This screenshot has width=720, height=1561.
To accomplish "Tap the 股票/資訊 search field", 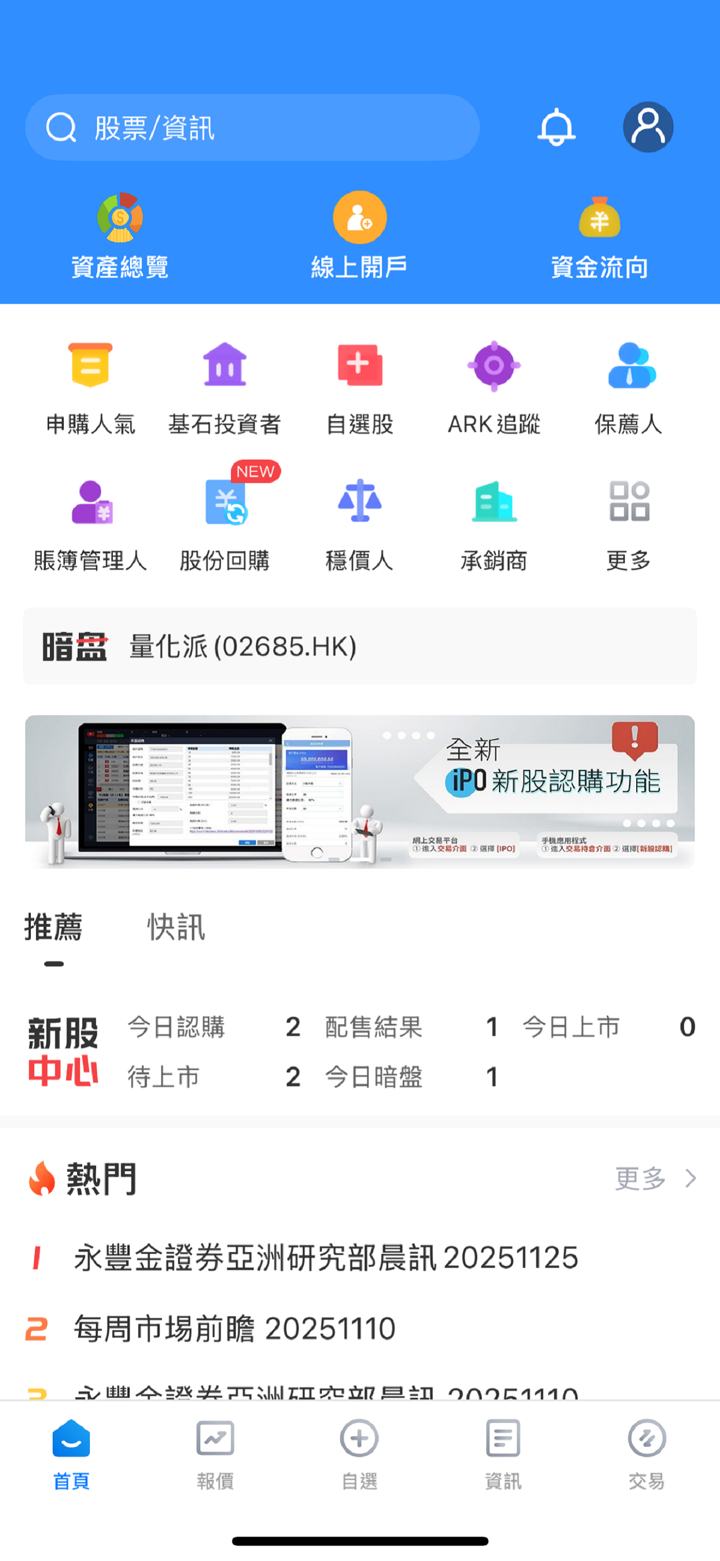I will (250, 128).
